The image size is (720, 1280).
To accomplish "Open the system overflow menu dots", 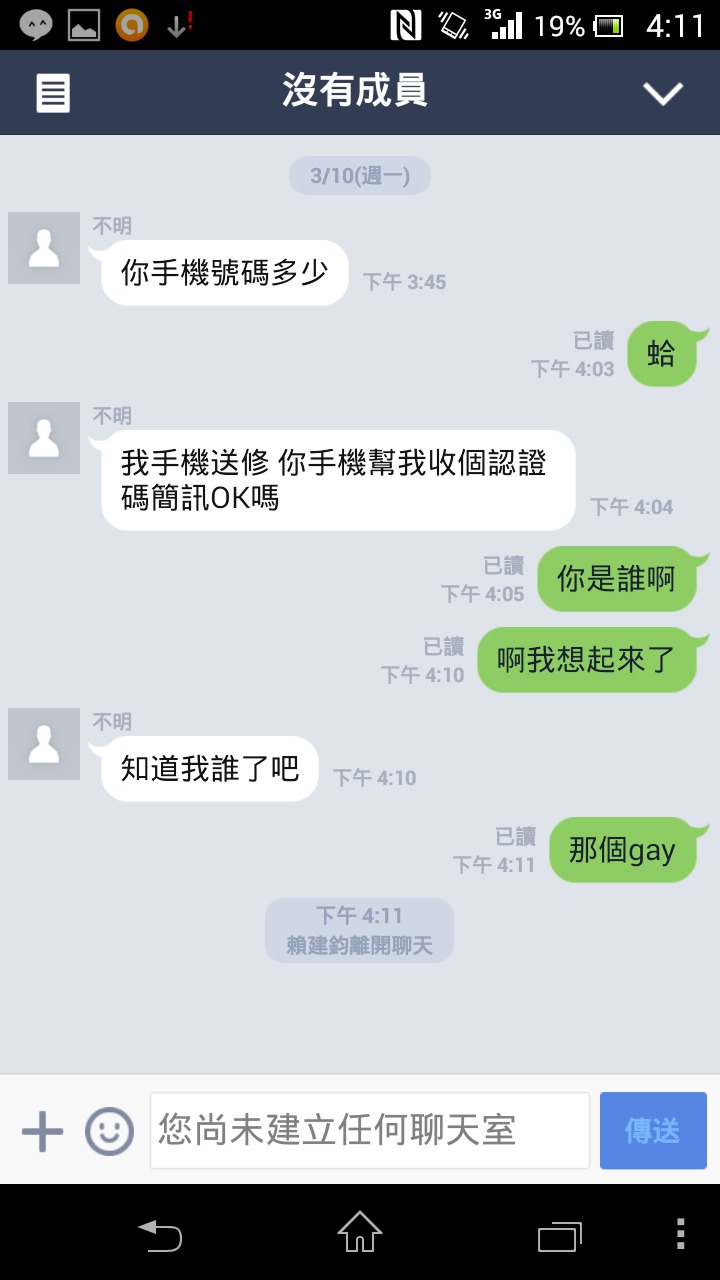I will tap(680, 1233).
